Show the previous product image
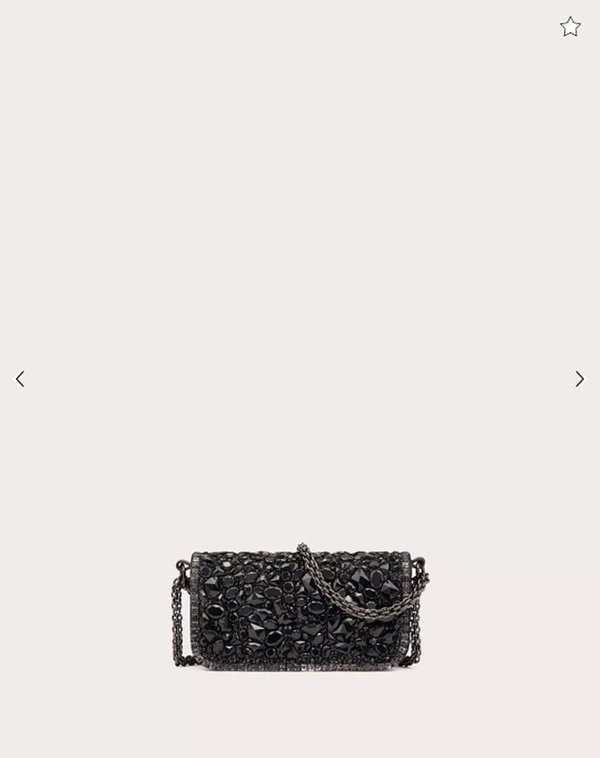This screenshot has width=600, height=758. tap(20, 379)
